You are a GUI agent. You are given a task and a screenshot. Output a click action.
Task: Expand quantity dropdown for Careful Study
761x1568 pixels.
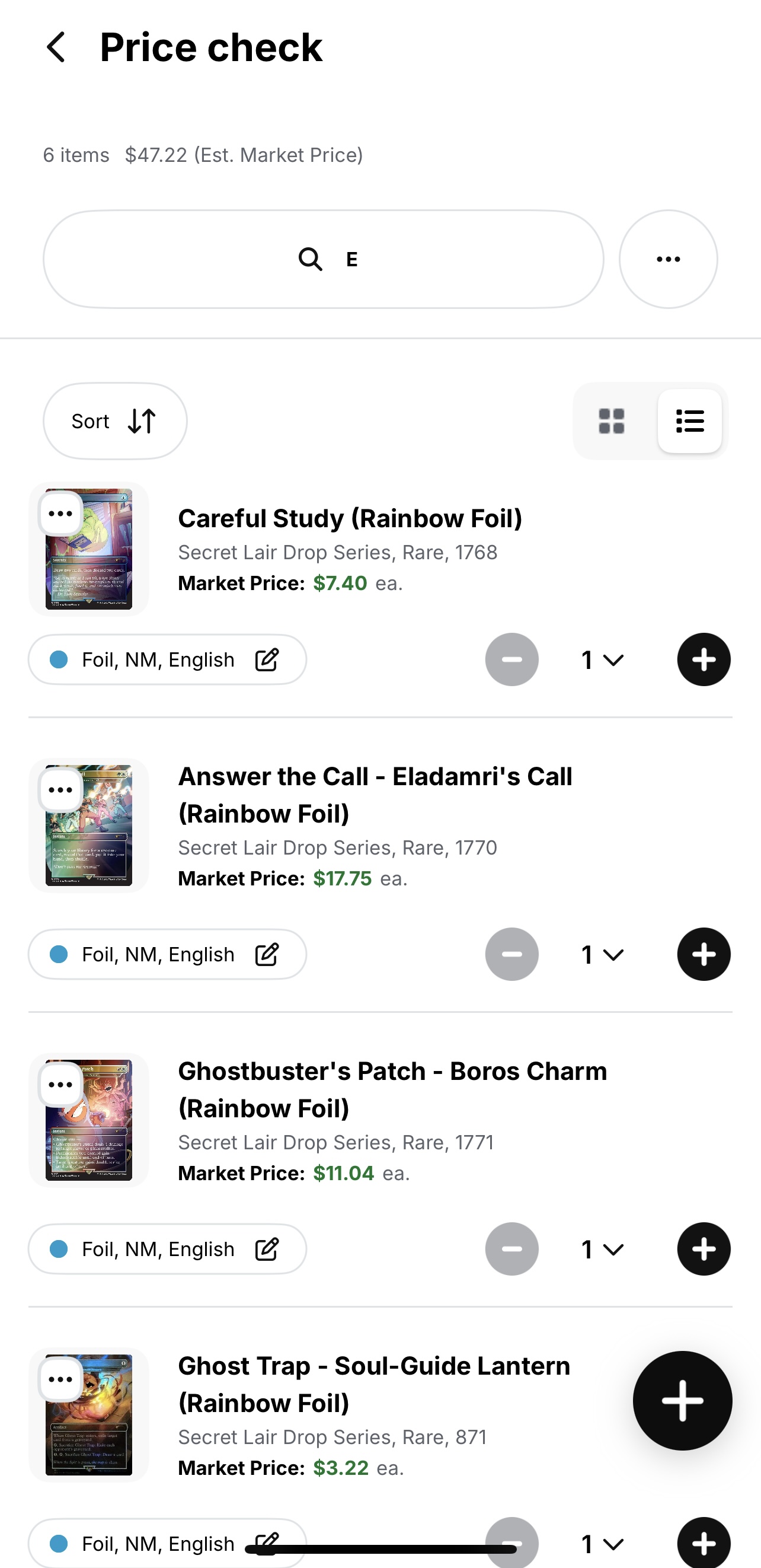tap(602, 660)
